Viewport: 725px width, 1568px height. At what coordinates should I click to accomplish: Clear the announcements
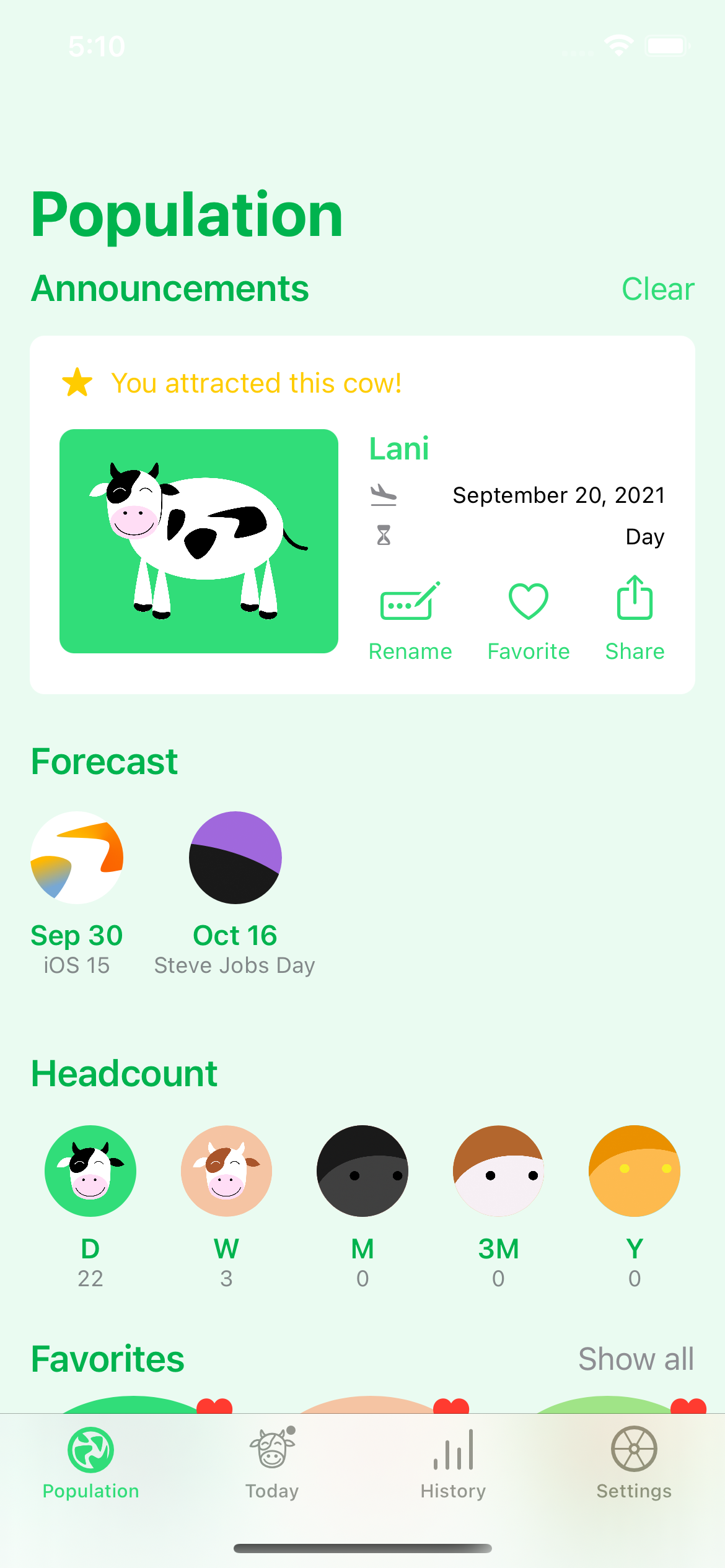click(x=657, y=289)
